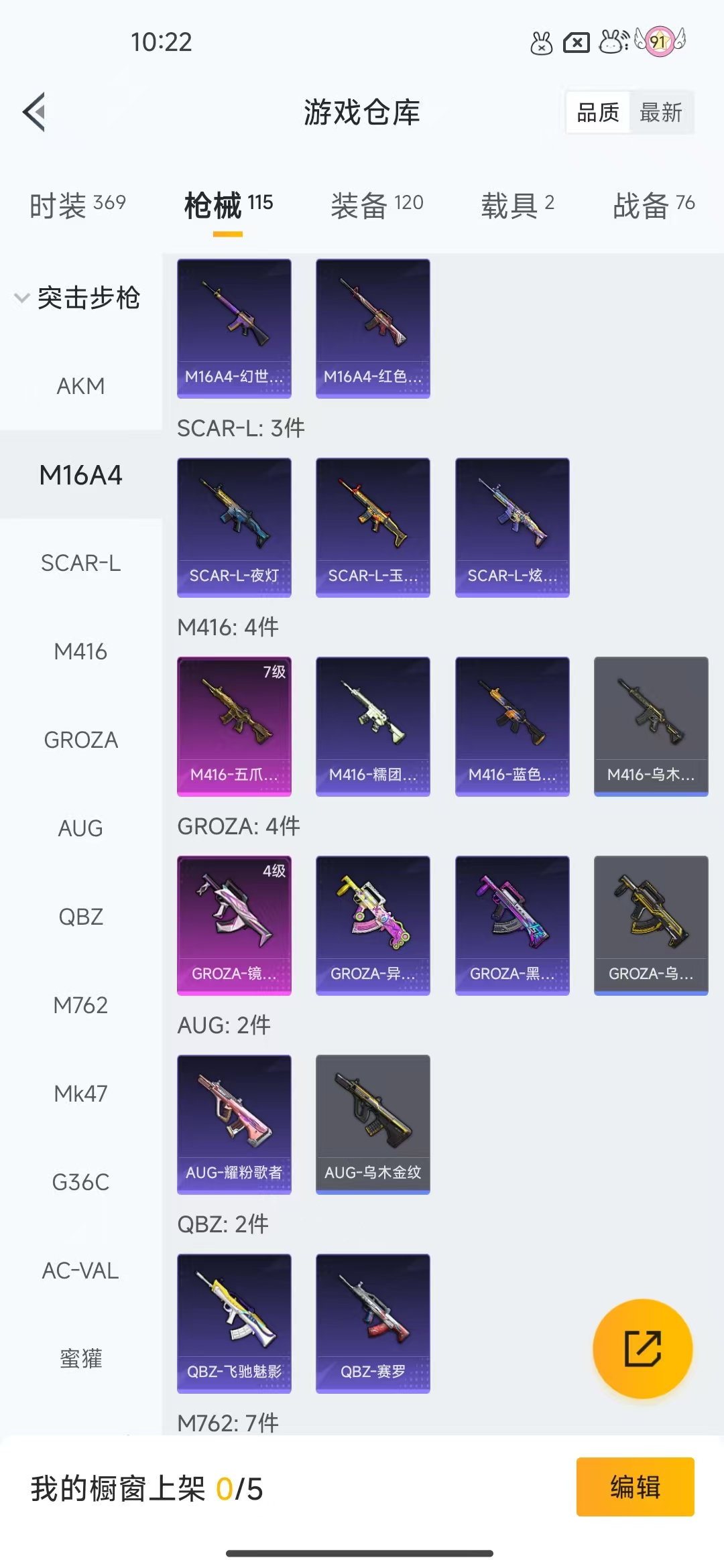The width and height of the screenshot is (724, 1568).
Task: View the AUG-耀粉歌者 skin
Action: coord(234,1124)
